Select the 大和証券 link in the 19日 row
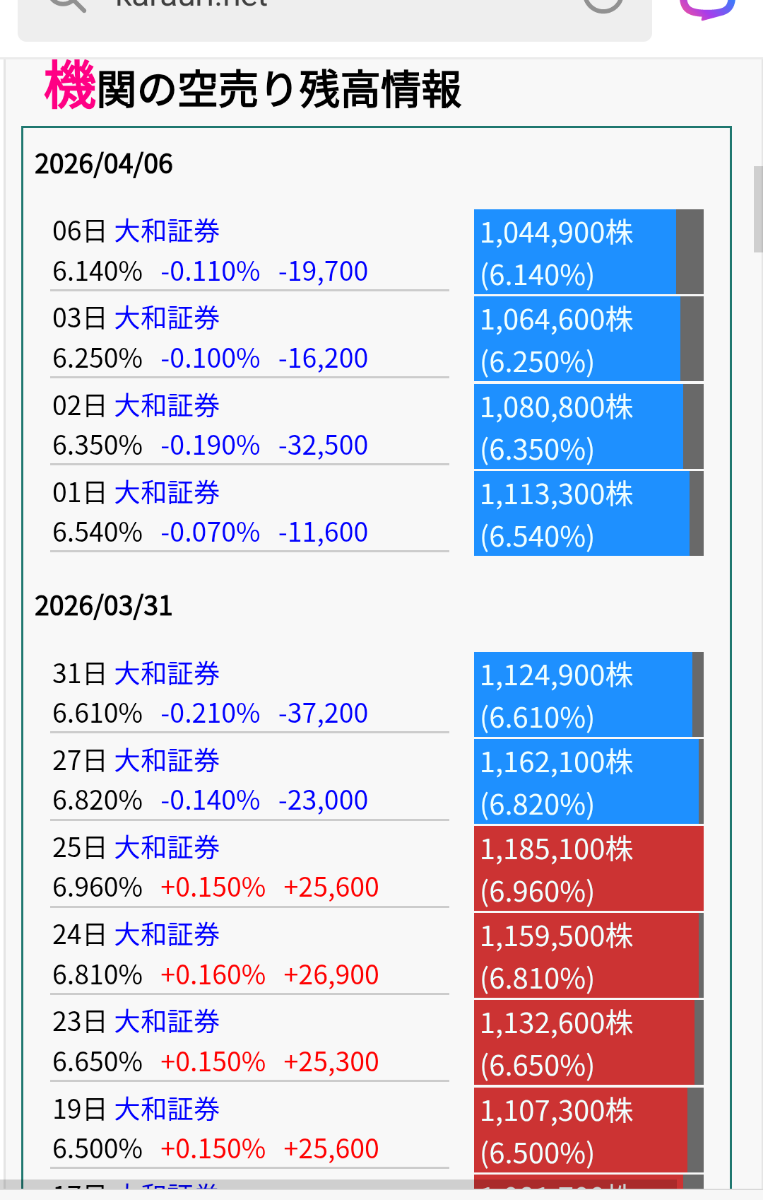The image size is (763, 1200). (167, 1109)
